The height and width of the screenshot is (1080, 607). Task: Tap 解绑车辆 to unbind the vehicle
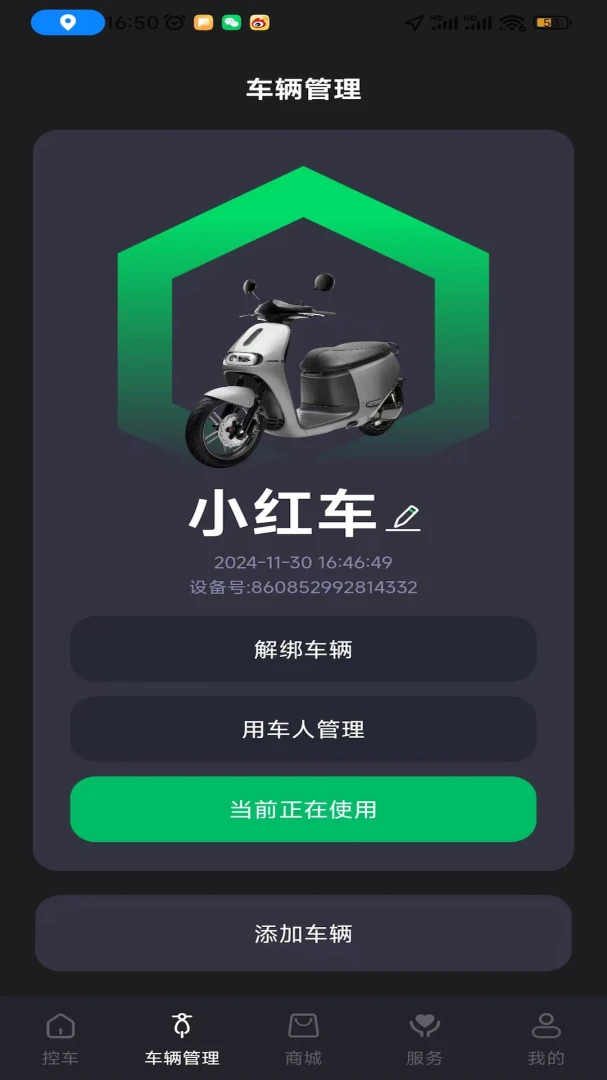pyautogui.click(x=303, y=649)
